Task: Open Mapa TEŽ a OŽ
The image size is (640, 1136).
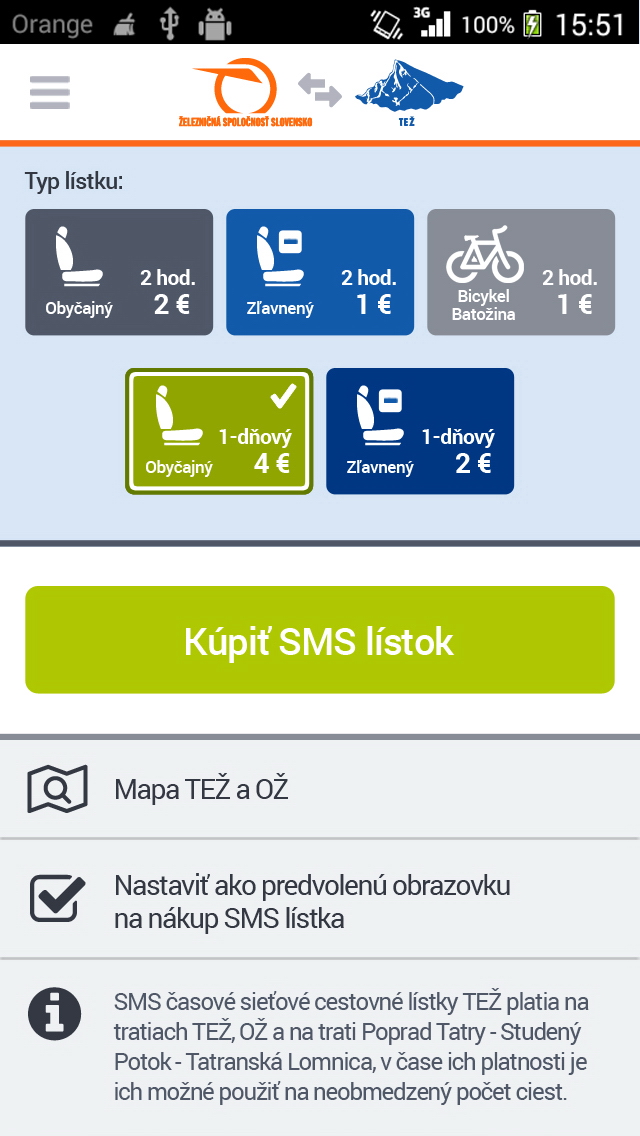Action: [320, 790]
